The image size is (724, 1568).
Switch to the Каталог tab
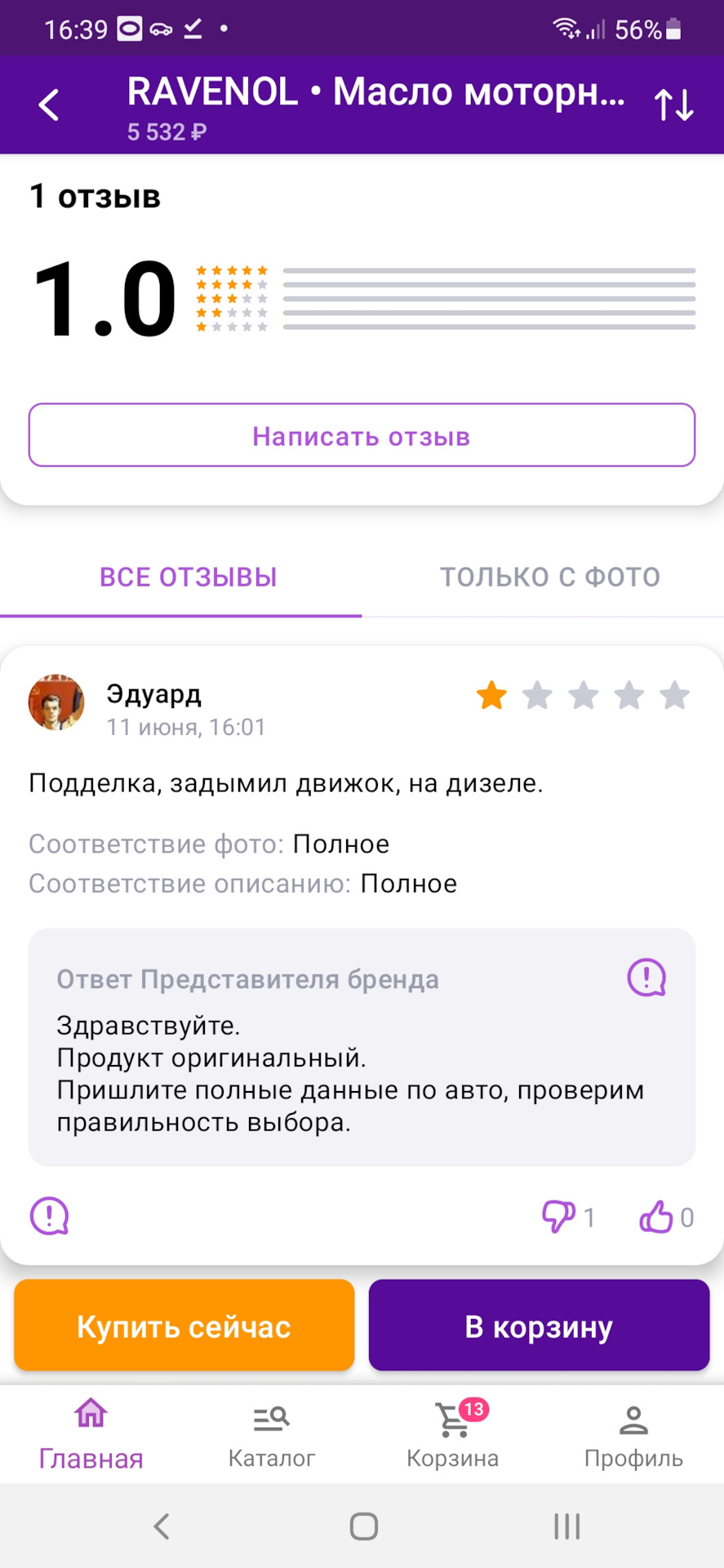(x=272, y=1435)
